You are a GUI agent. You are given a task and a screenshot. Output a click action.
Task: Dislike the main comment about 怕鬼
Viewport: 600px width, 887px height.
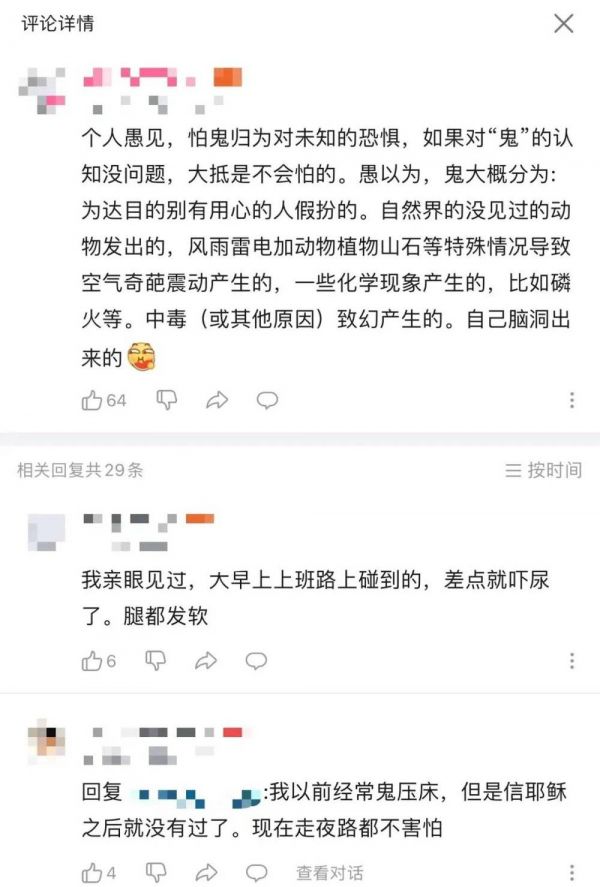[167, 400]
